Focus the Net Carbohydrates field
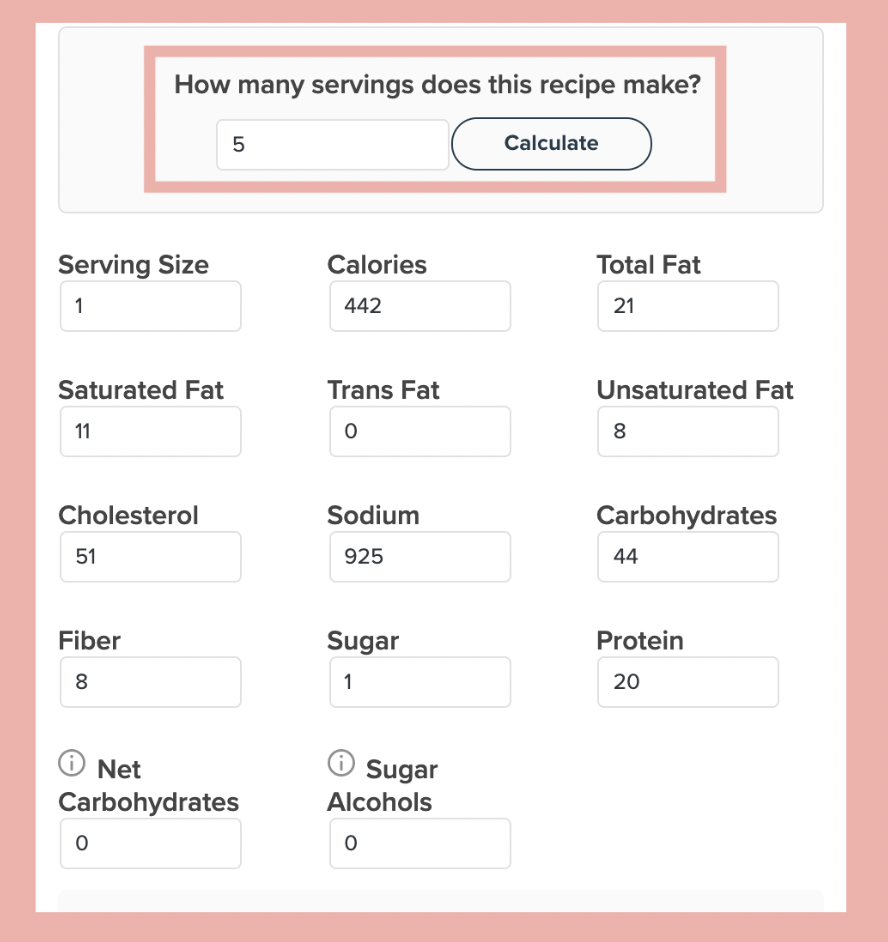Screen dimensions: 888x942 click(150, 843)
